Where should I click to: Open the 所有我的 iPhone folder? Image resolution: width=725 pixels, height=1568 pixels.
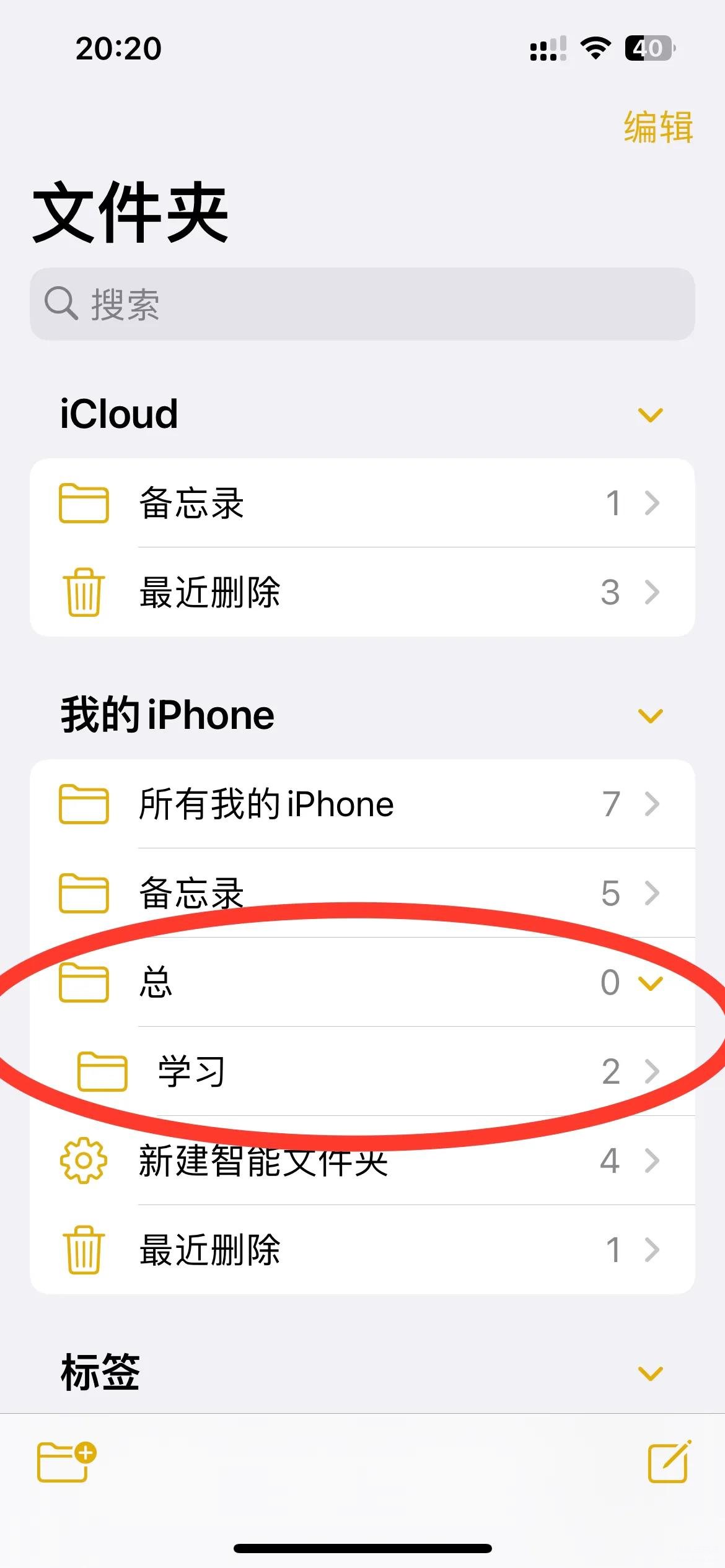click(x=362, y=804)
